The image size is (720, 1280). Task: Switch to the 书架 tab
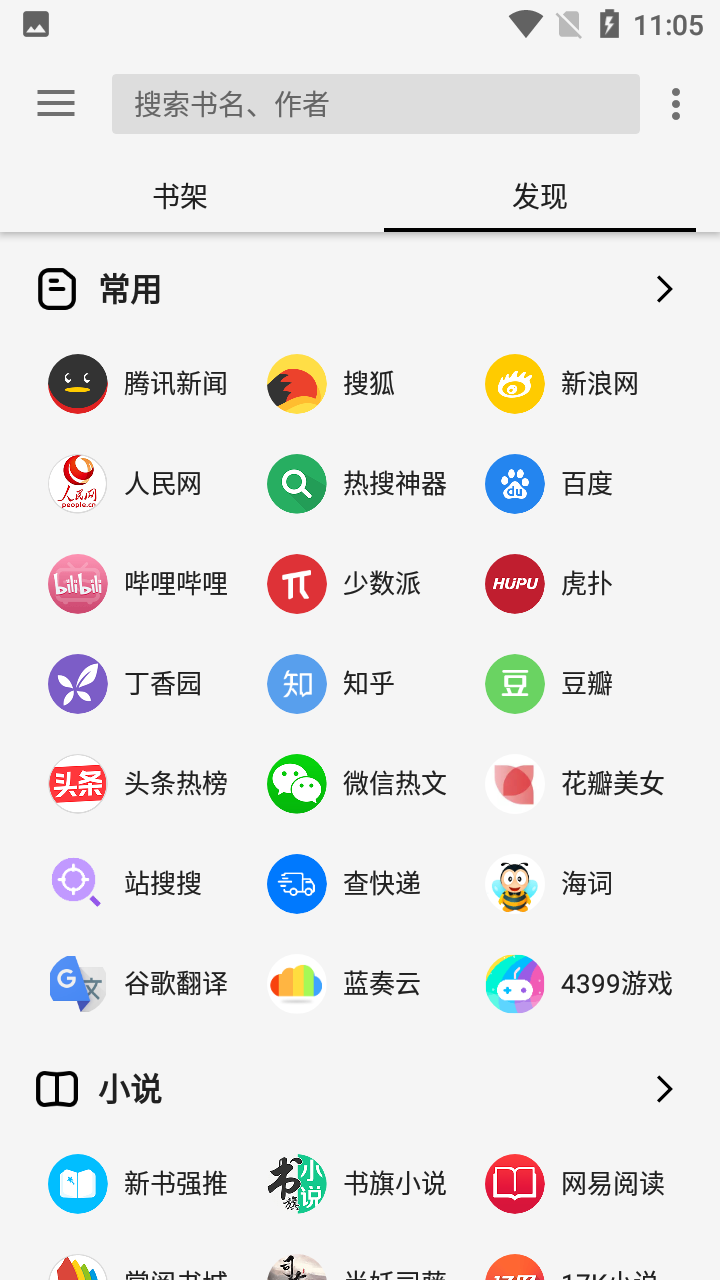click(x=180, y=197)
